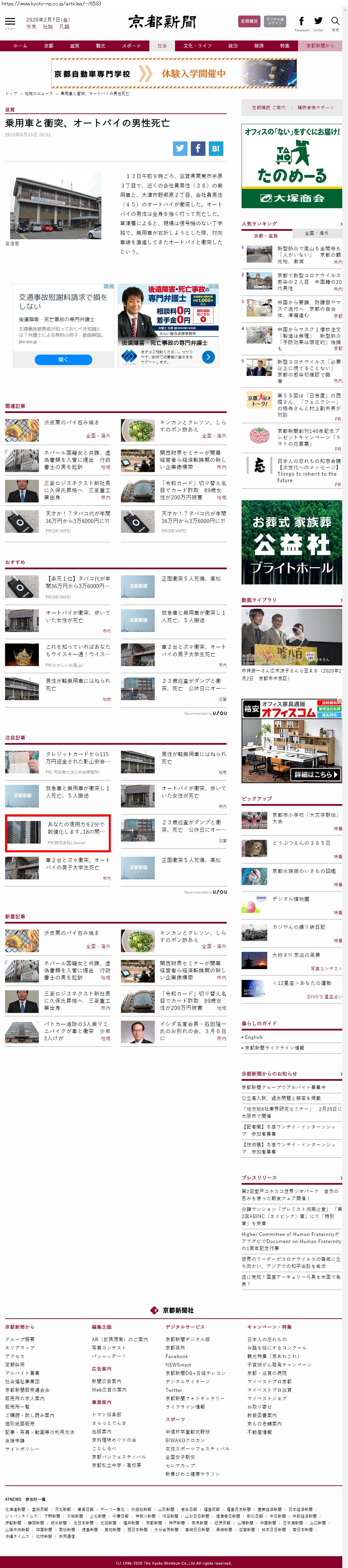The width and height of the screenshot is (348, 1568).
Task: Tap the 開く button in ad
Action: click(x=64, y=360)
